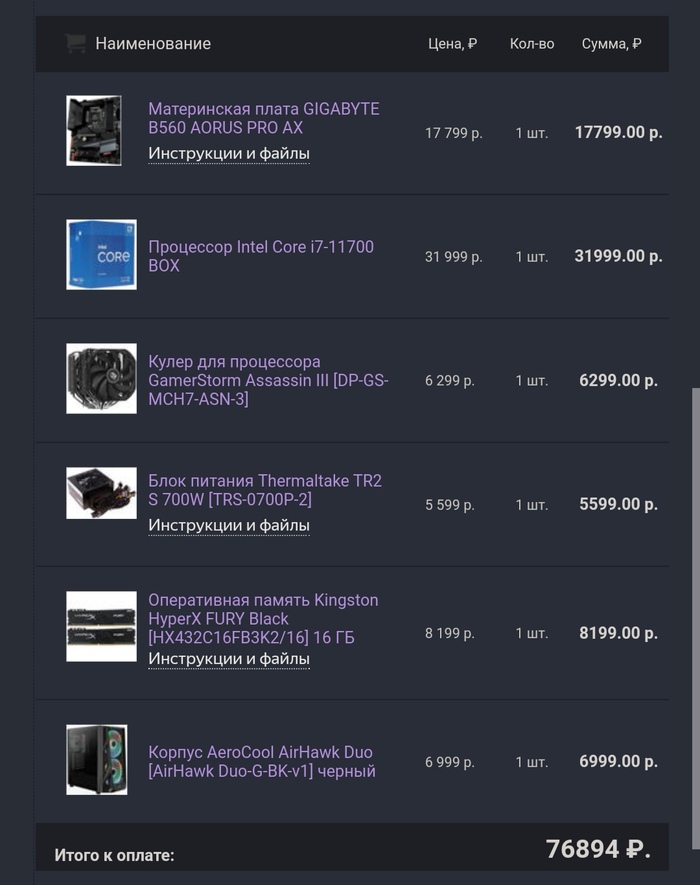700x885 pixels.
Task: Open instructions and files for the GIGABYTE motherboard
Action: [229, 153]
